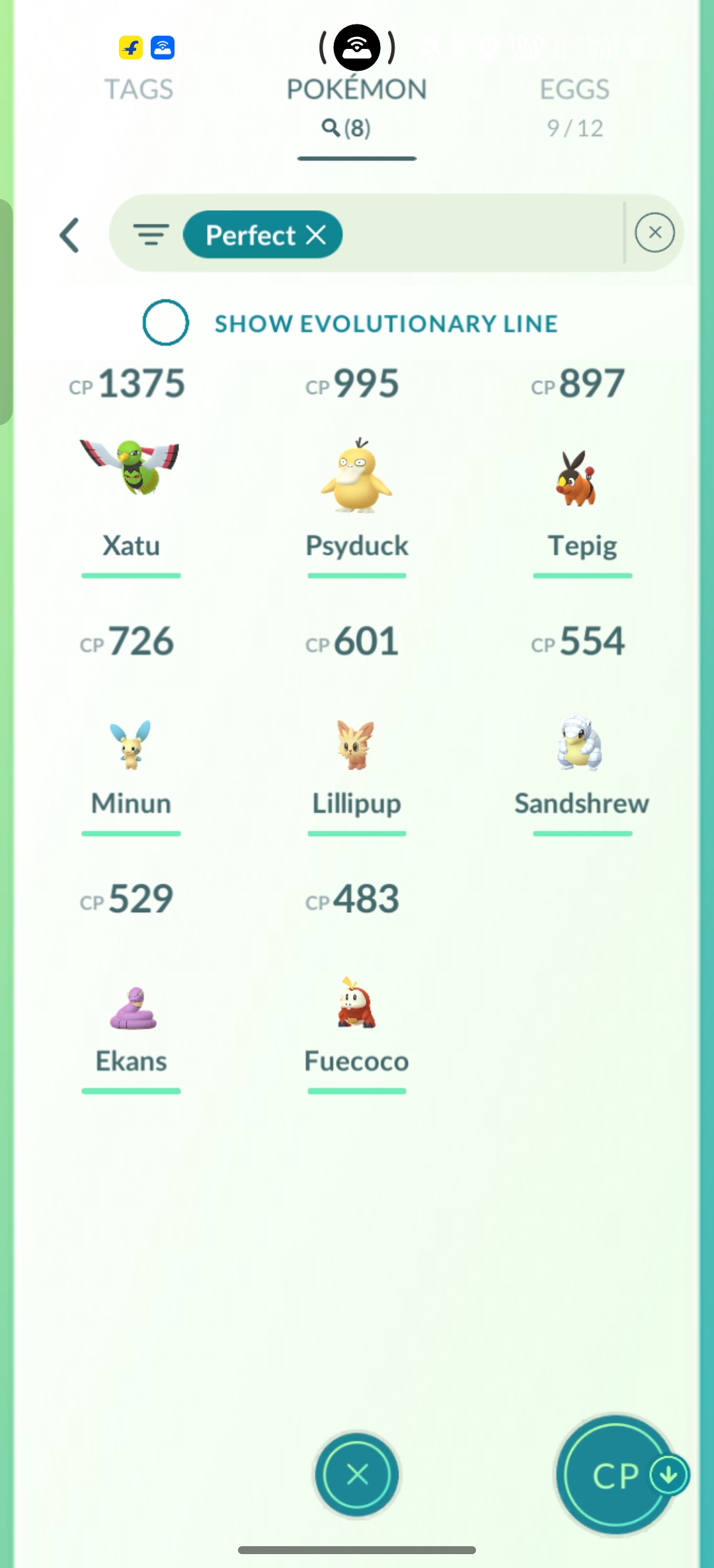Open Psyduck with CP 995

click(356, 476)
